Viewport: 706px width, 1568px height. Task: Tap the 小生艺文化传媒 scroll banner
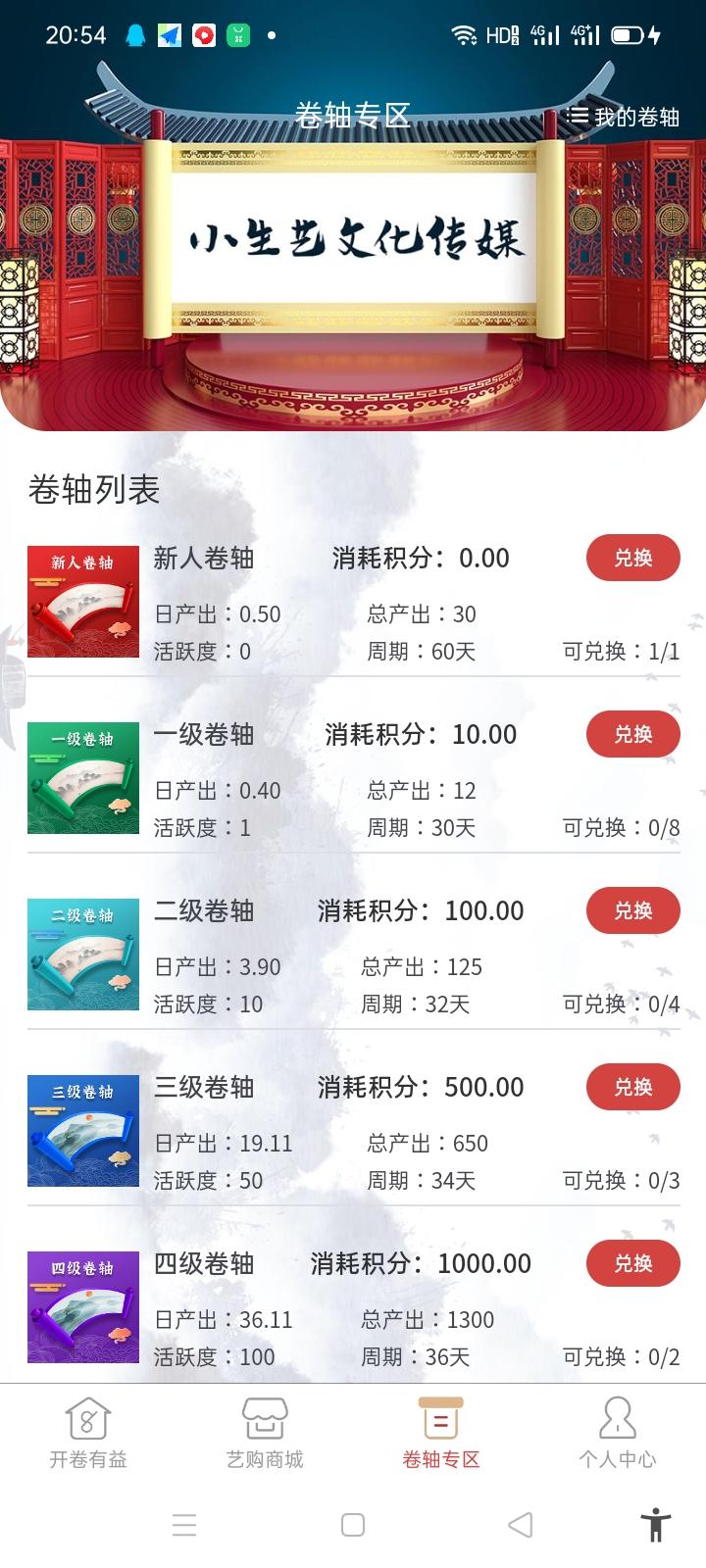pyautogui.click(x=353, y=240)
